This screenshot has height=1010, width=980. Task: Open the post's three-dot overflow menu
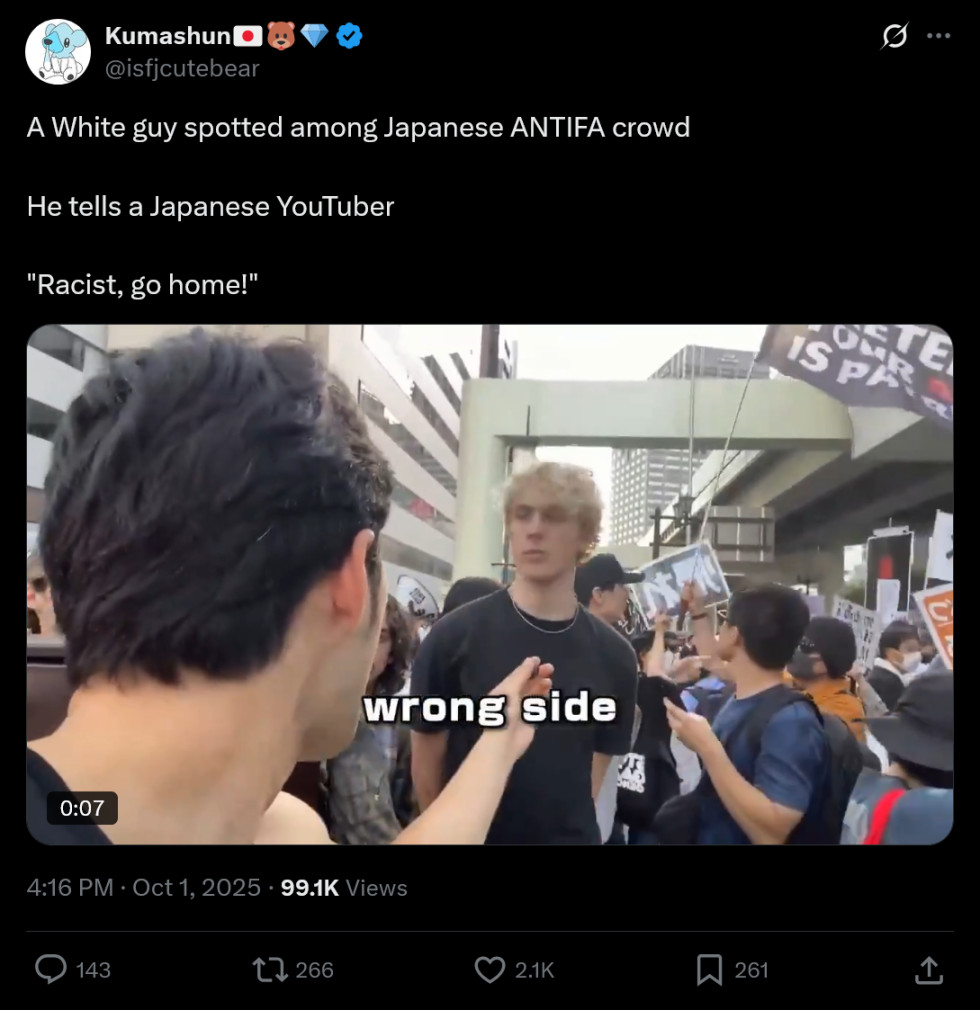(938, 37)
